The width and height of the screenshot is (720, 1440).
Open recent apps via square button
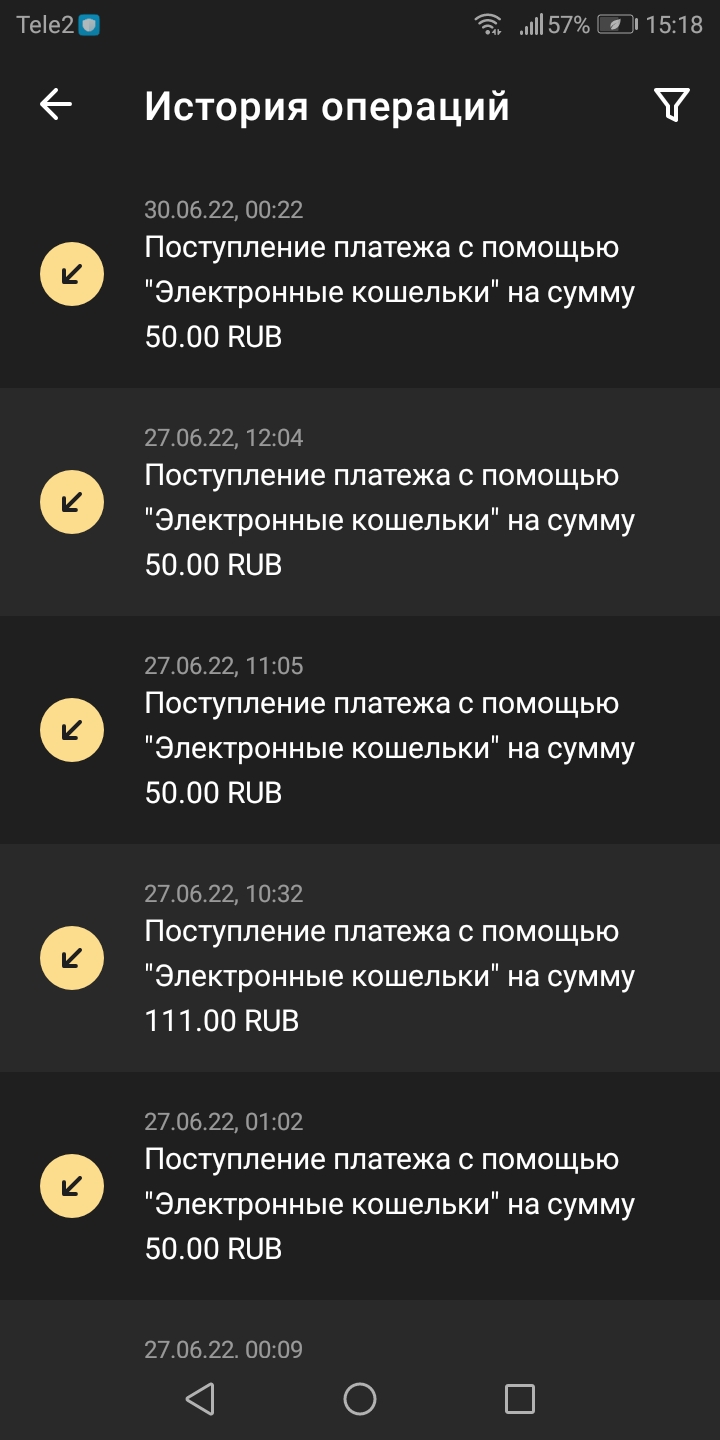click(x=519, y=1399)
